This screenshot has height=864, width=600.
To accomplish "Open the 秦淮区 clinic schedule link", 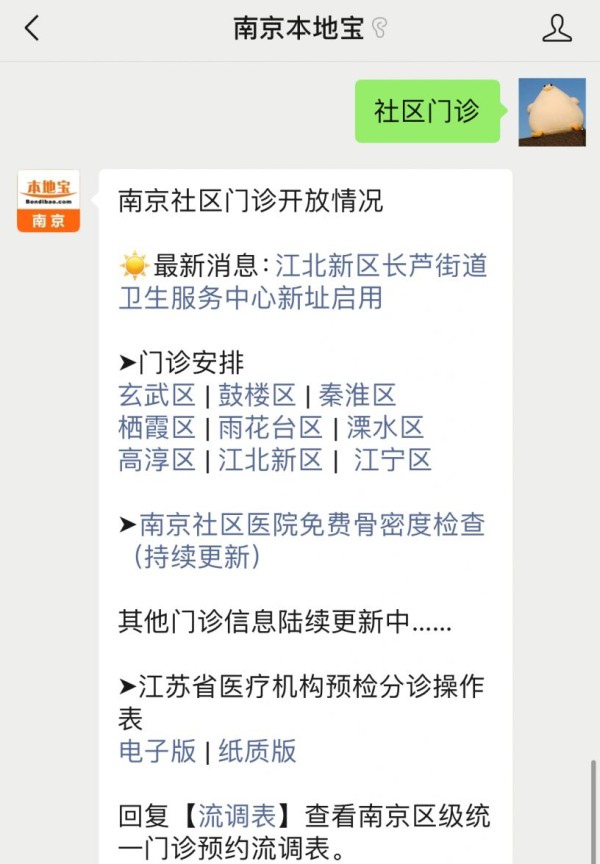I will (x=357, y=394).
